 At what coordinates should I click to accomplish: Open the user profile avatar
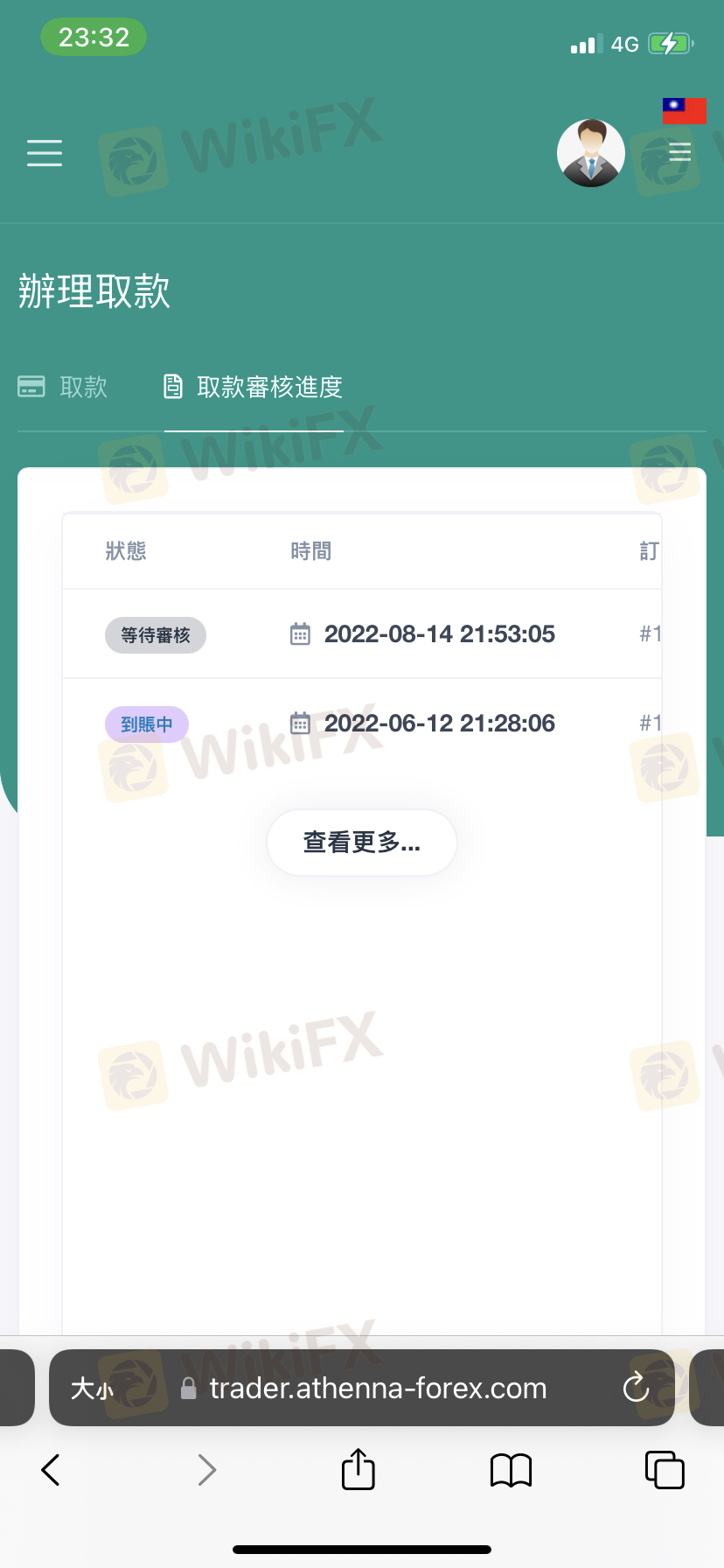click(x=591, y=153)
